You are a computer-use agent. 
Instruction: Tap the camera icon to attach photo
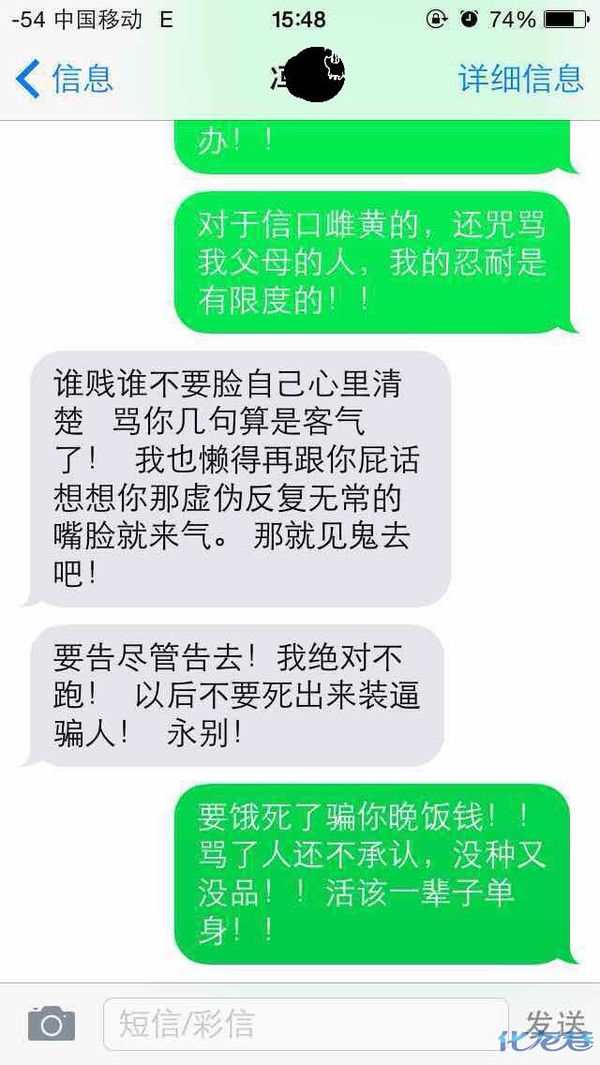[51, 1023]
